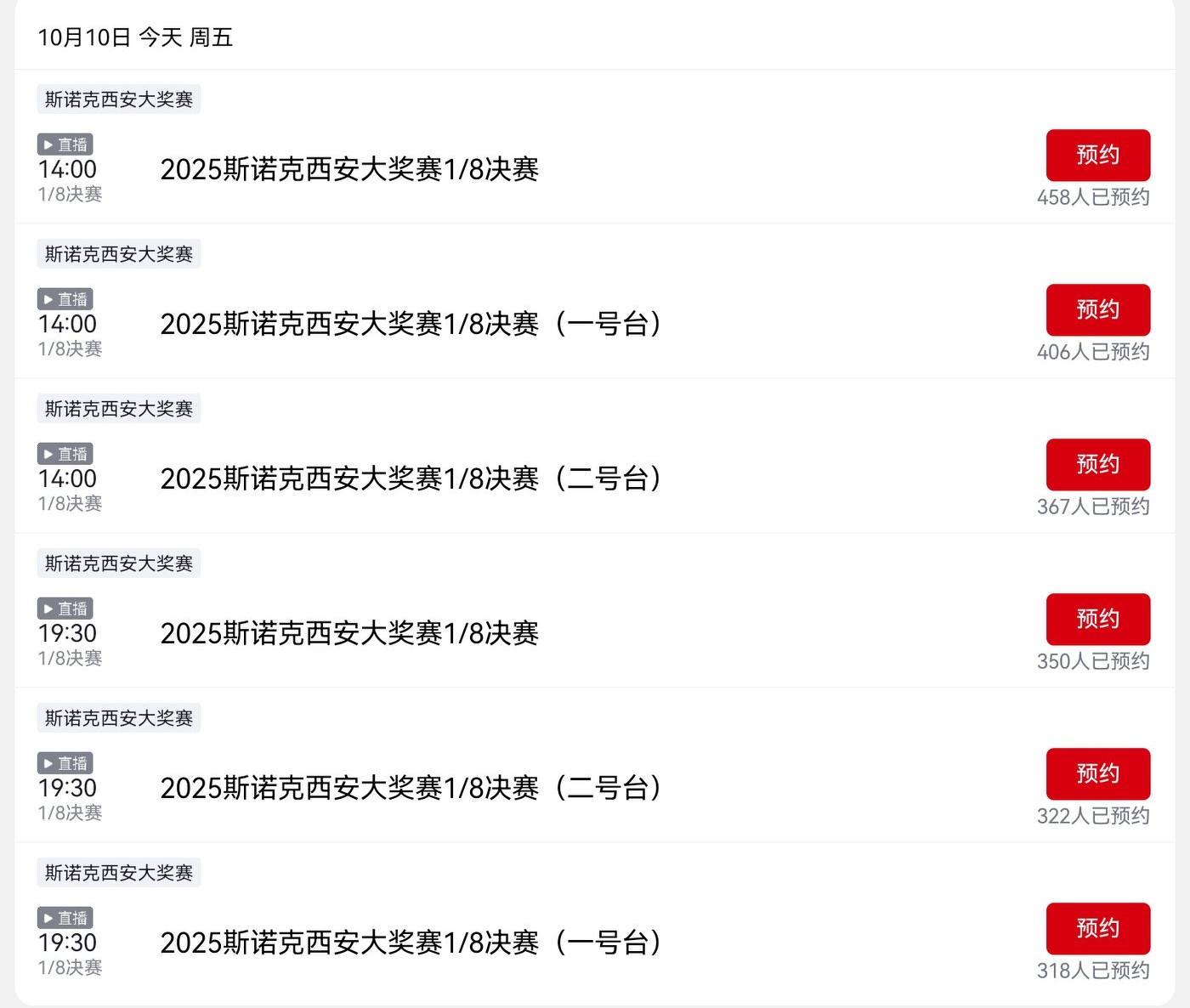Viewport: 1190px width, 1008px height.
Task: Book the match with 367人已预约
Action: (x=1097, y=465)
